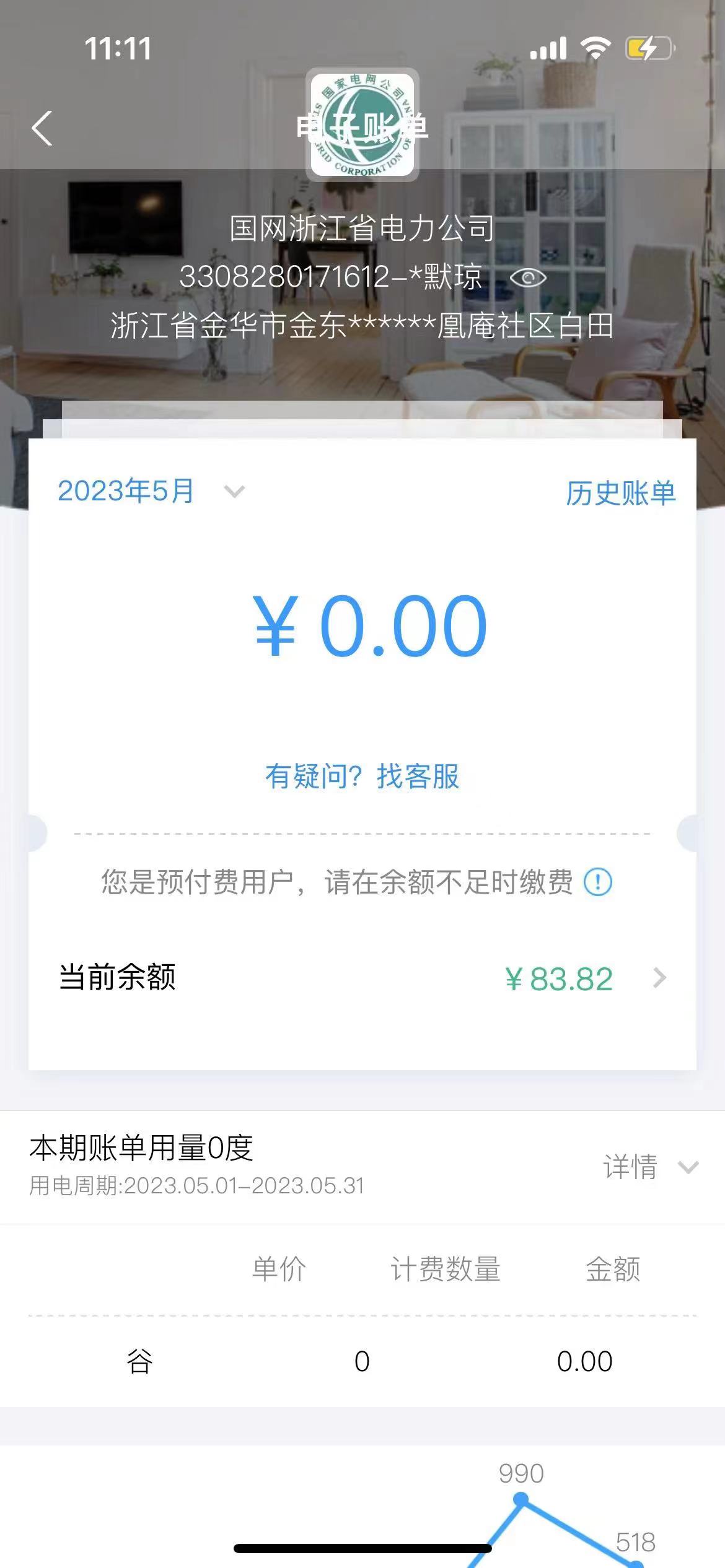Open the 2023年5月 month dropdown
725x1568 pixels.
click(151, 492)
